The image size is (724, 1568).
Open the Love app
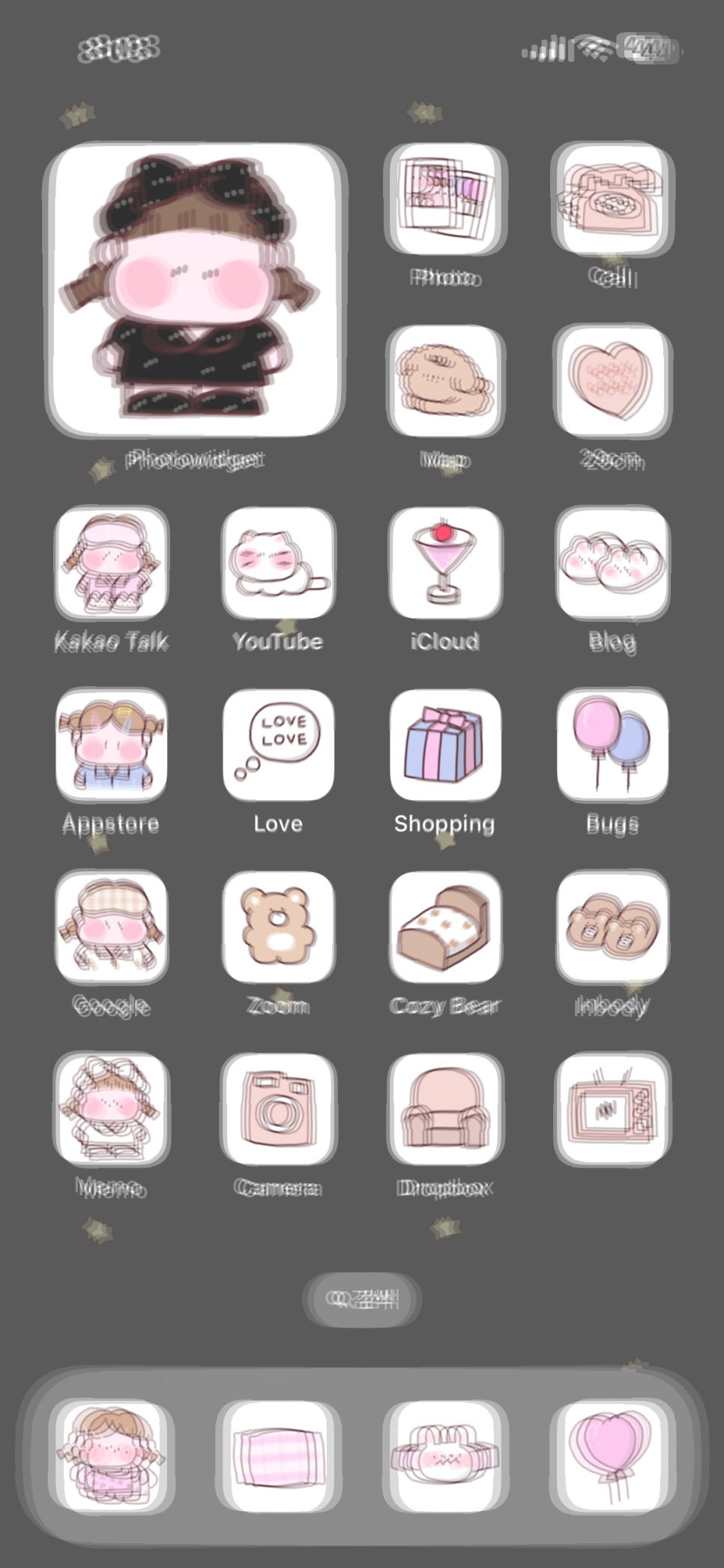[x=278, y=745]
